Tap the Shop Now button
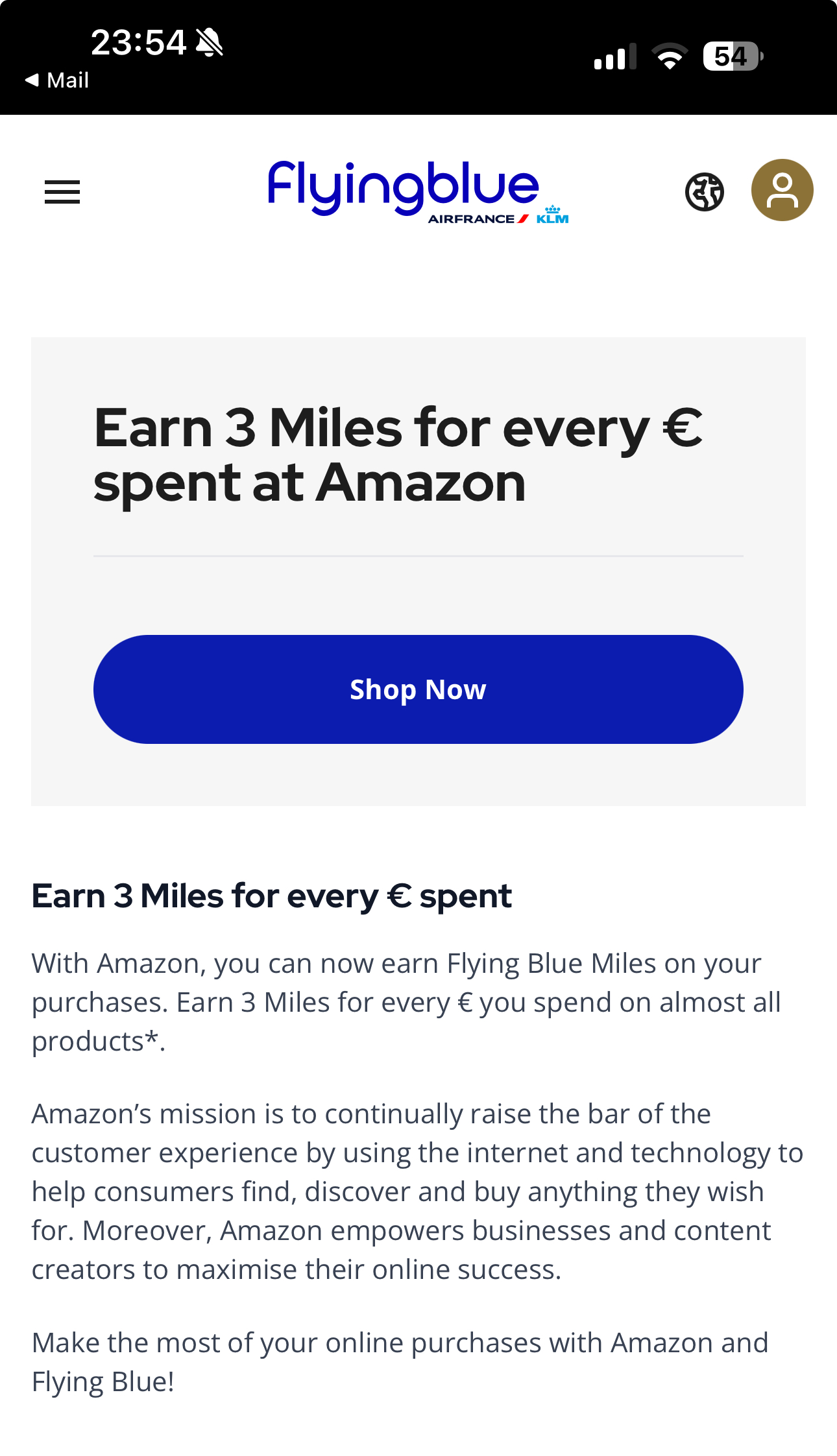This screenshot has width=837, height=1456. pyautogui.click(x=418, y=689)
